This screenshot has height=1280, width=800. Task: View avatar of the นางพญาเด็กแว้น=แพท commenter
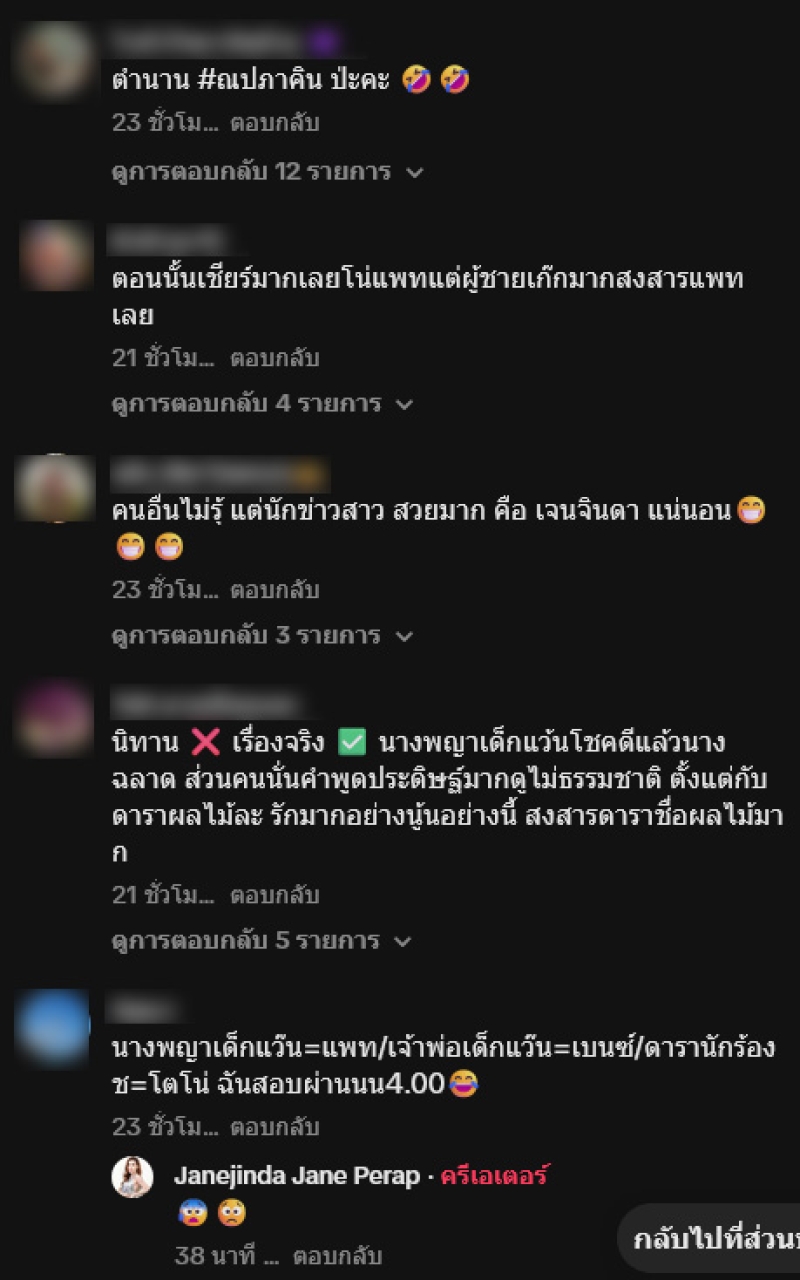53,1025
